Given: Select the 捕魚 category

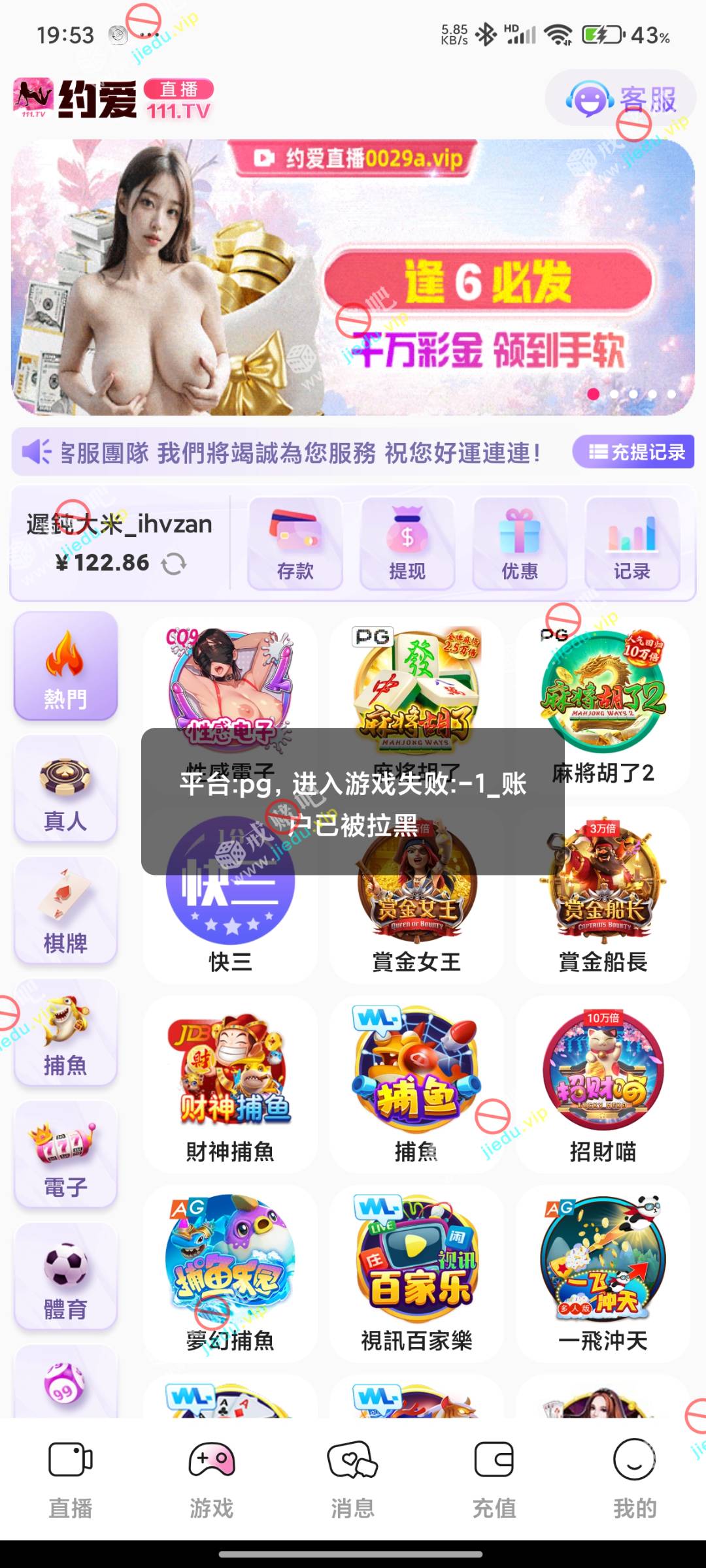Looking at the screenshot, I should tap(65, 1034).
